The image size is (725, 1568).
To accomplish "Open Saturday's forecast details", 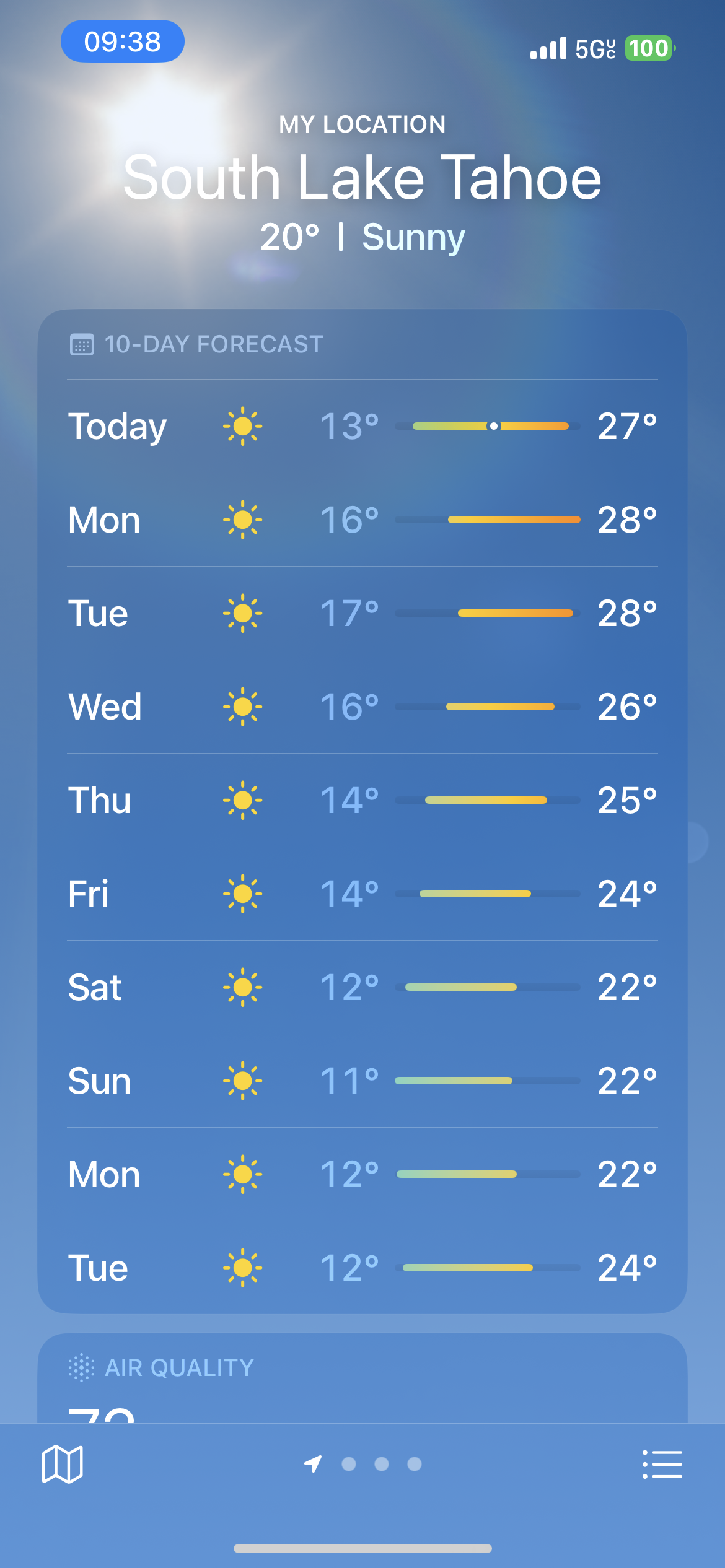I will [x=362, y=988].
